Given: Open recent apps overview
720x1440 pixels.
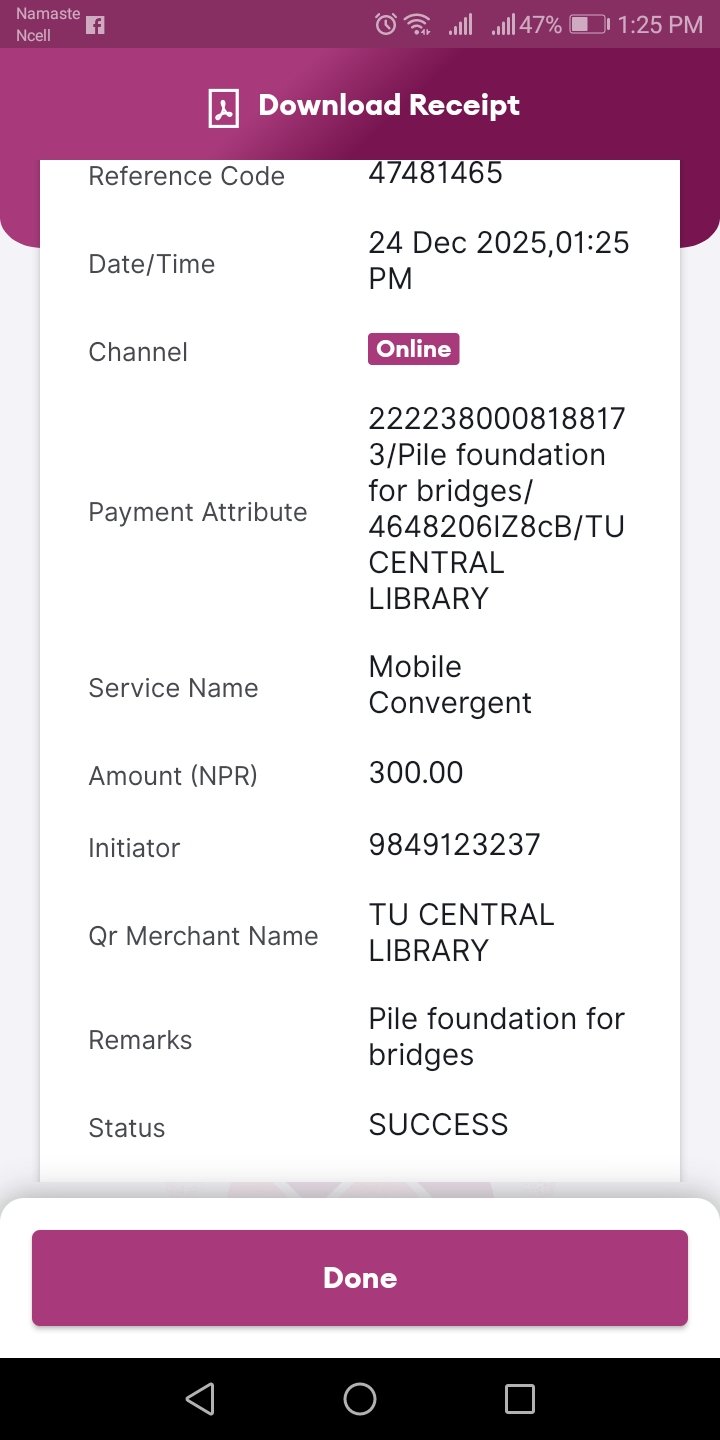Looking at the screenshot, I should tap(519, 1398).
